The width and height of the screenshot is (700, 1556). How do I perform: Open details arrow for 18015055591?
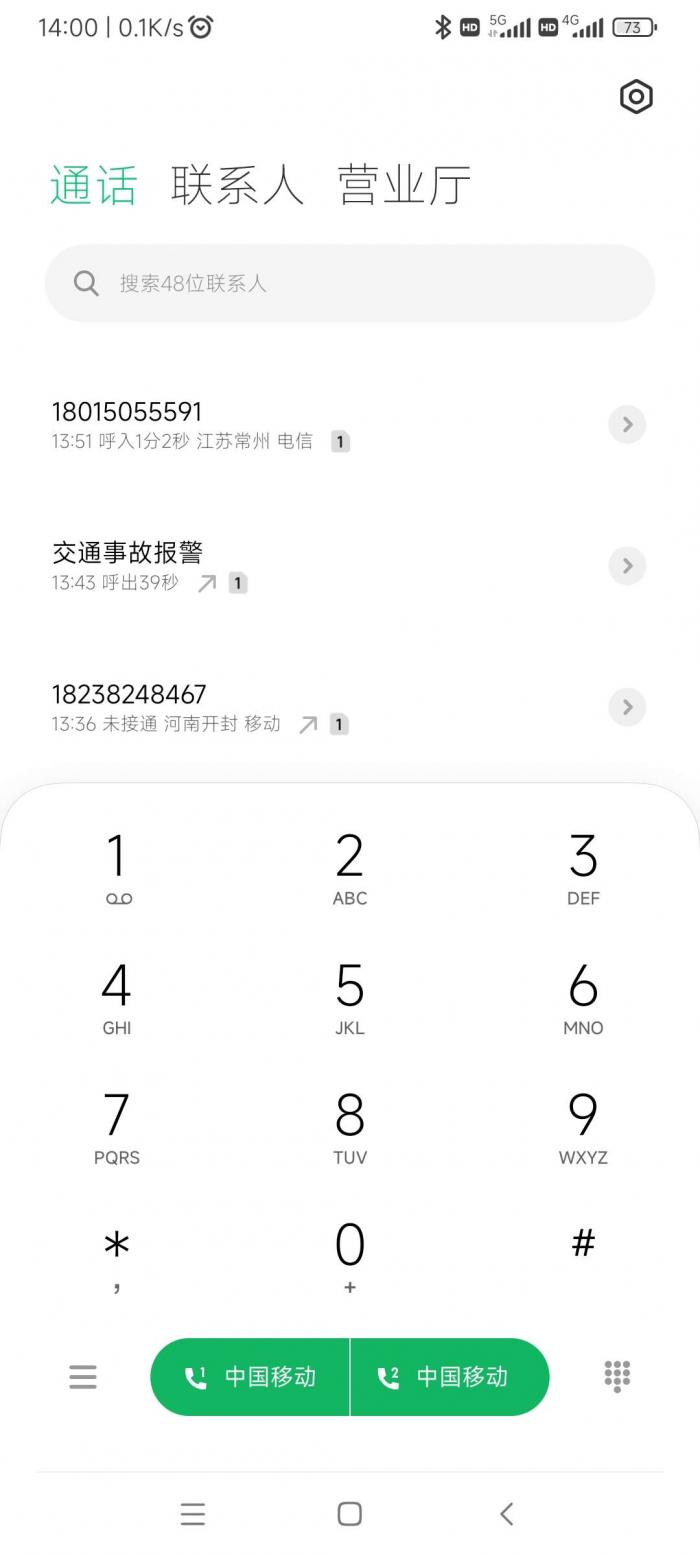point(627,425)
